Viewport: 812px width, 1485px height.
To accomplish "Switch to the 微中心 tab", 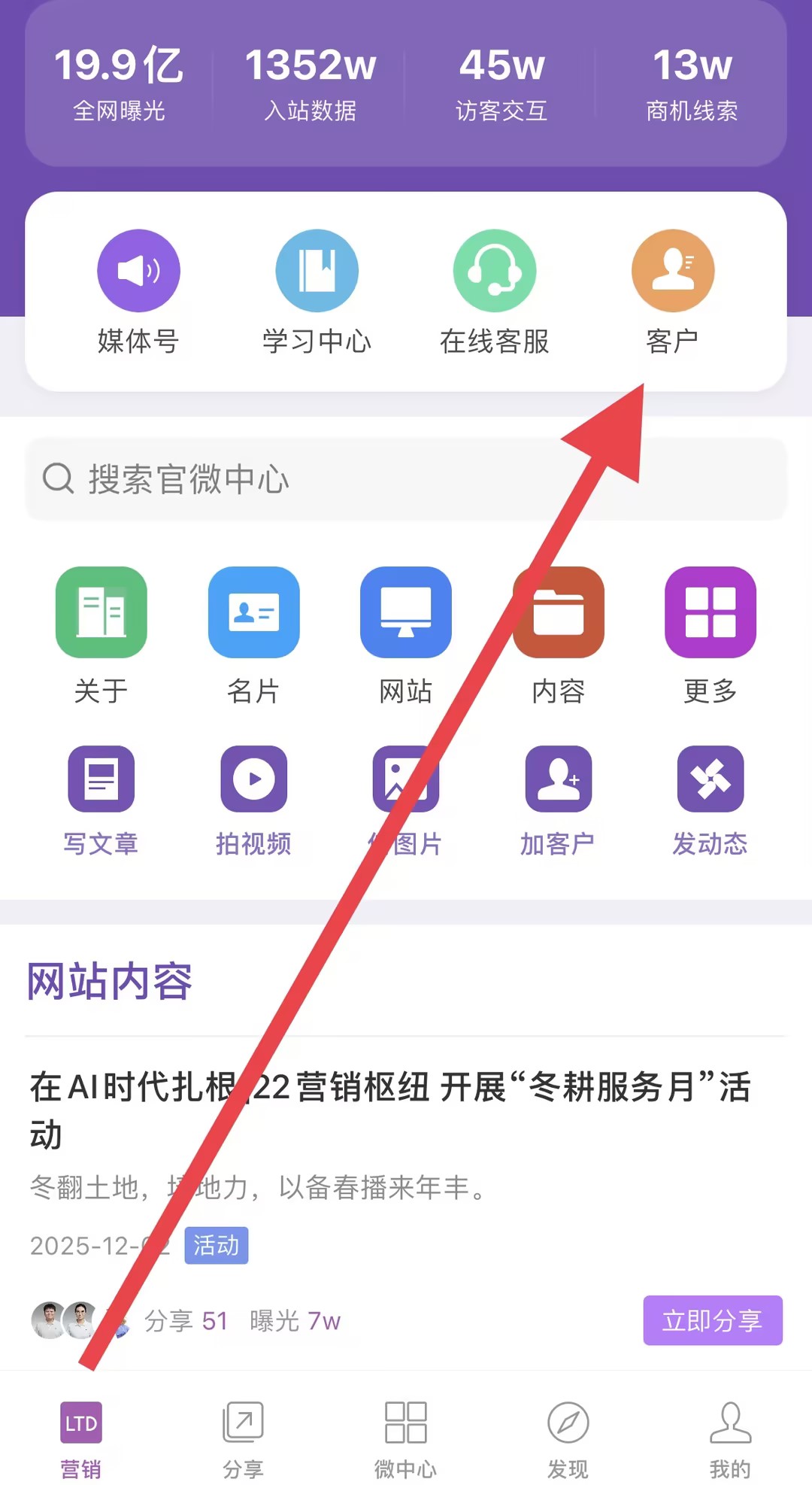I will click(405, 1435).
